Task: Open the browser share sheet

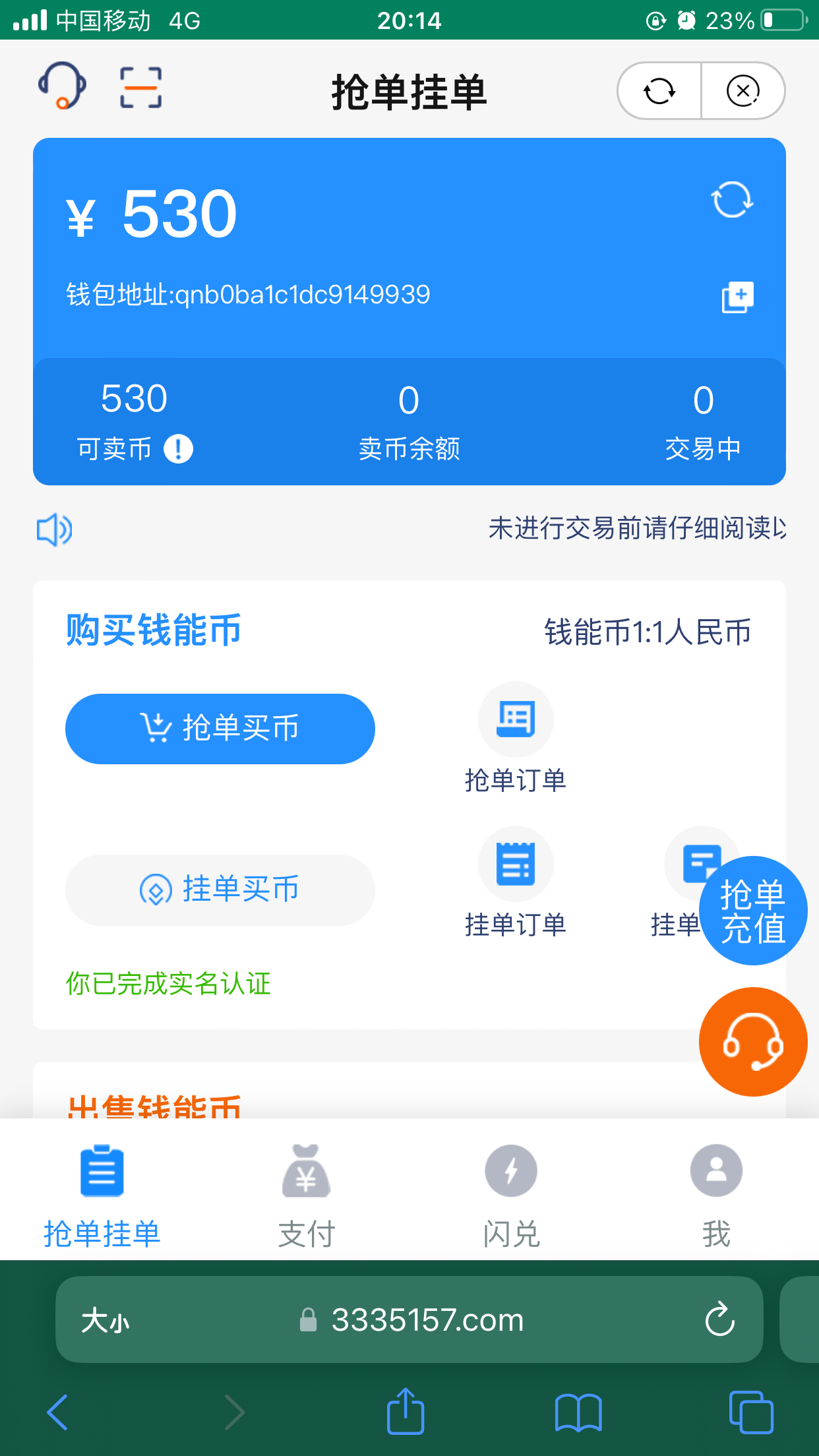Action: [405, 1412]
